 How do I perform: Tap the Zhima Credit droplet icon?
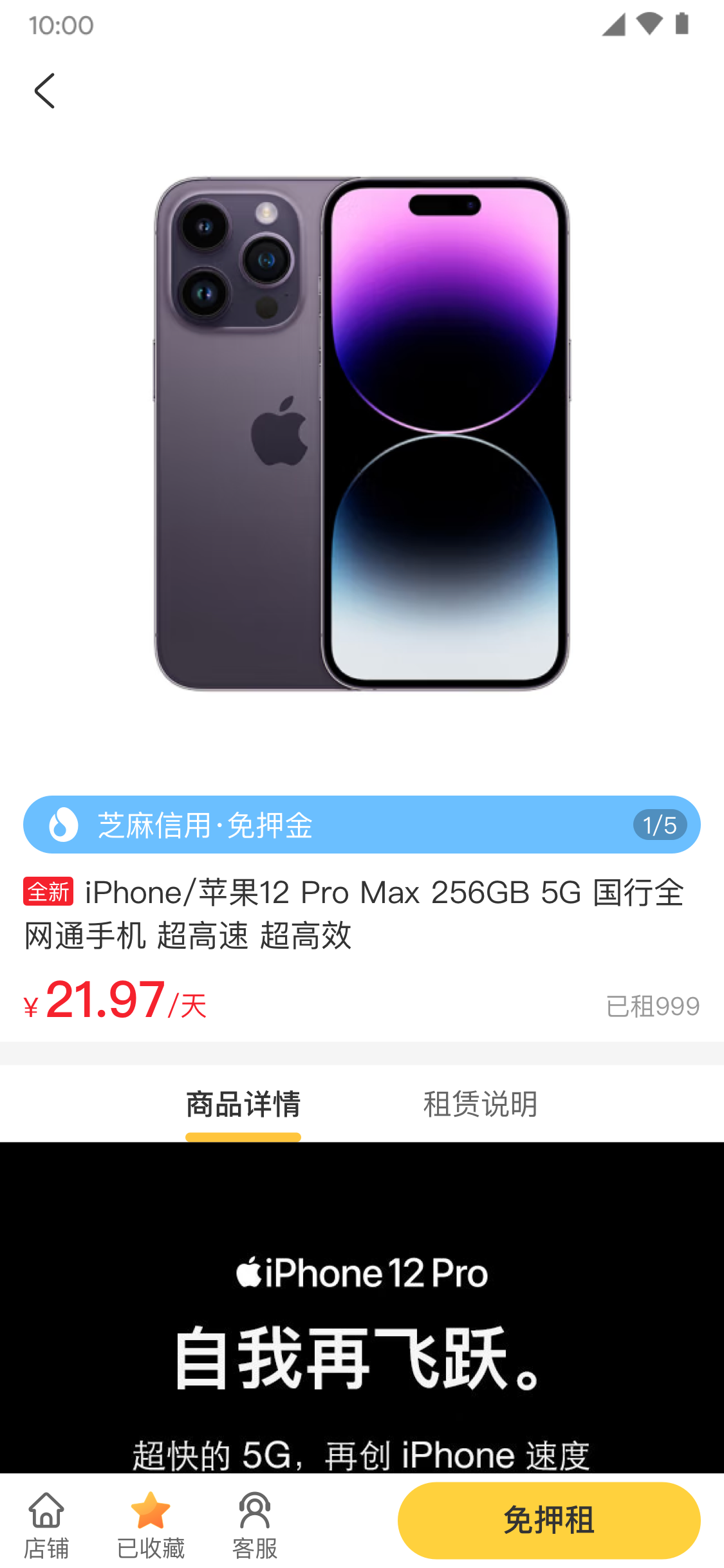60,825
